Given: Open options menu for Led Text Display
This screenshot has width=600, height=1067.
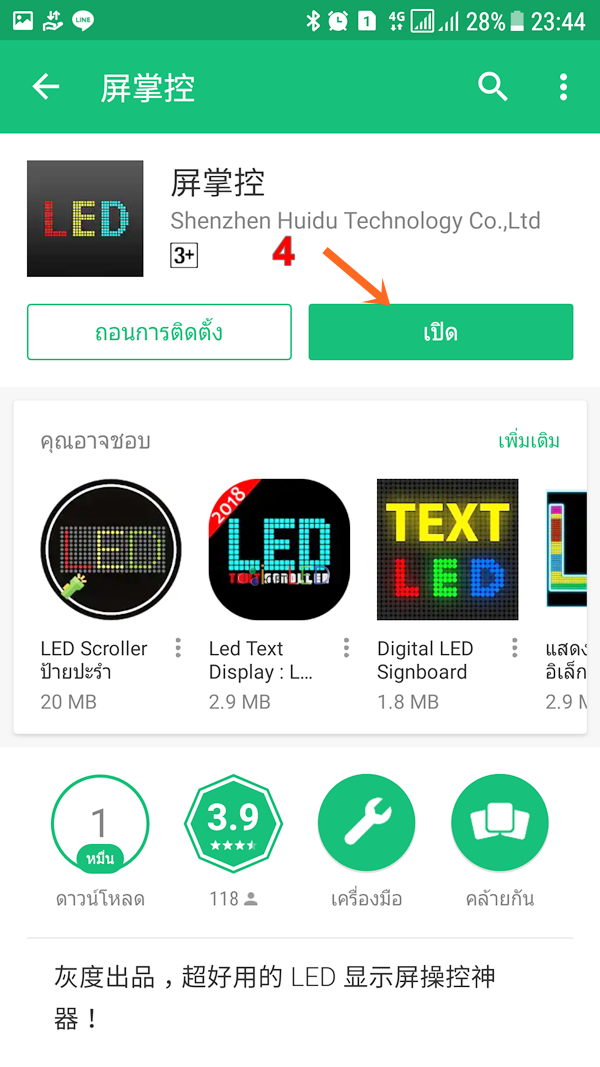Looking at the screenshot, I should tap(346, 648).
